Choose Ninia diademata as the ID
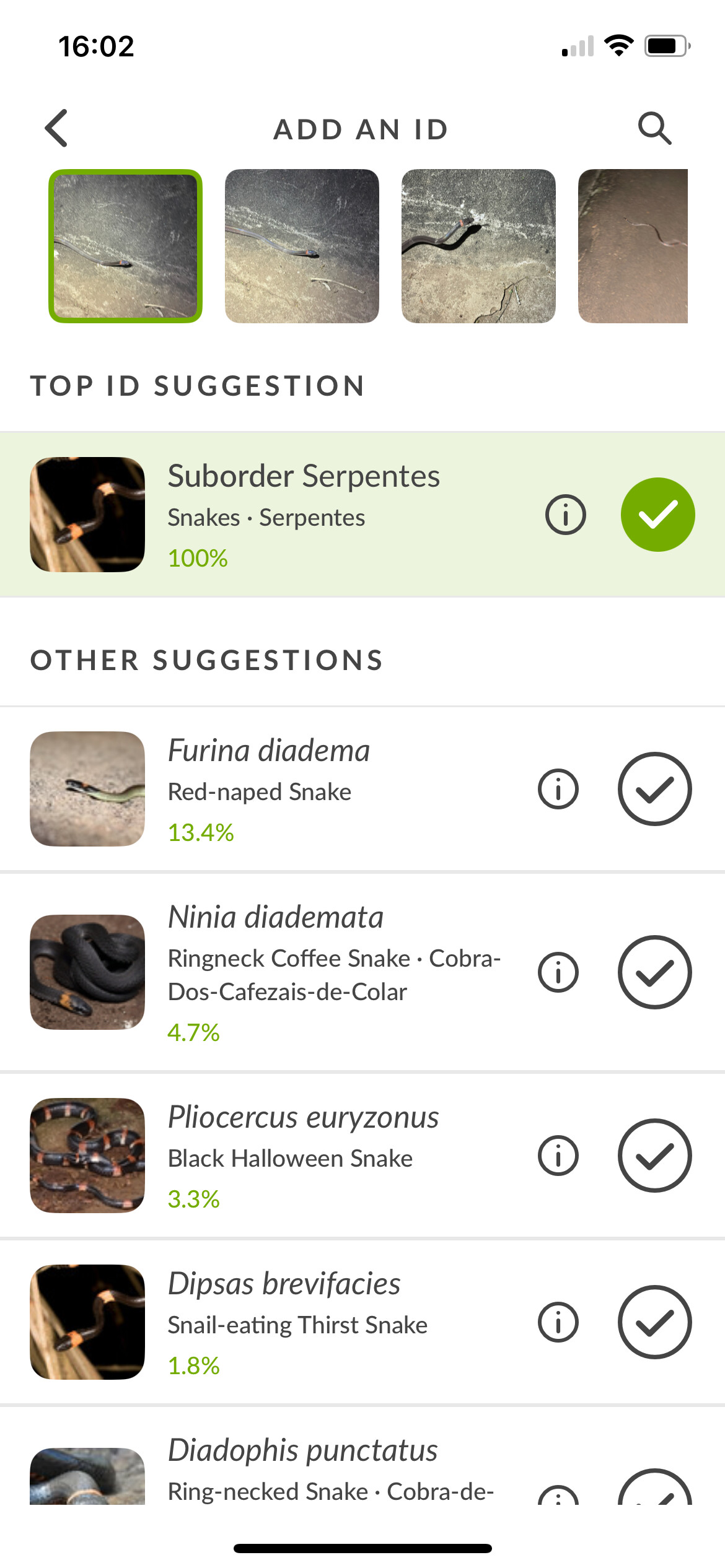Image resolution: width=725 pixels, height=1568 pixels. pos(654,972)
